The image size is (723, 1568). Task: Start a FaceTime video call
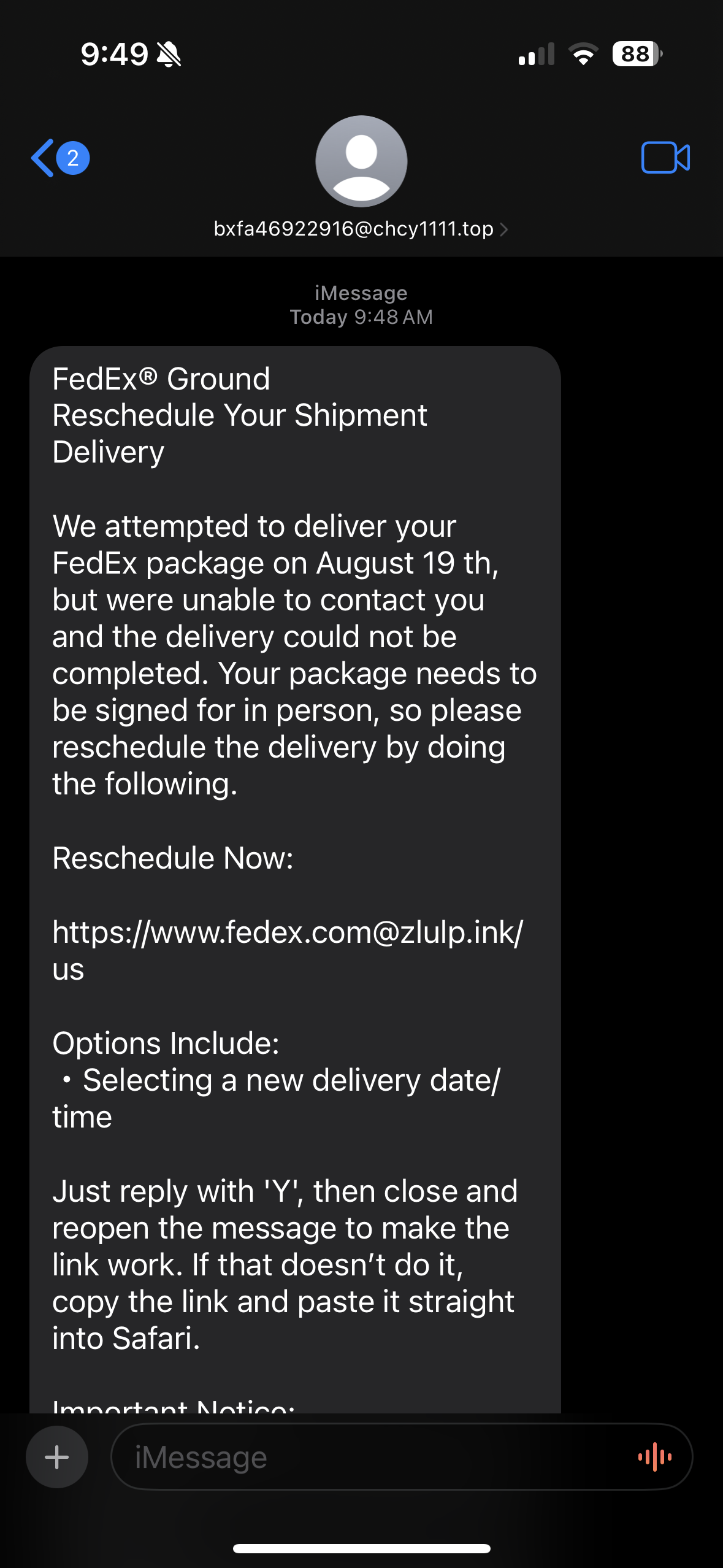pyautogui.click(x=665, y=158)
